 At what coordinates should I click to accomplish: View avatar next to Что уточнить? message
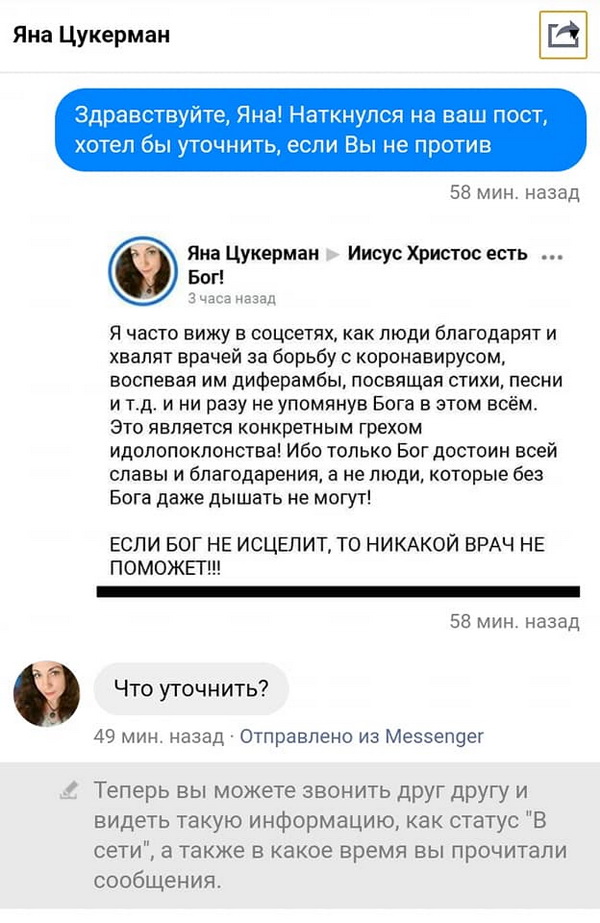coord(46,692)
